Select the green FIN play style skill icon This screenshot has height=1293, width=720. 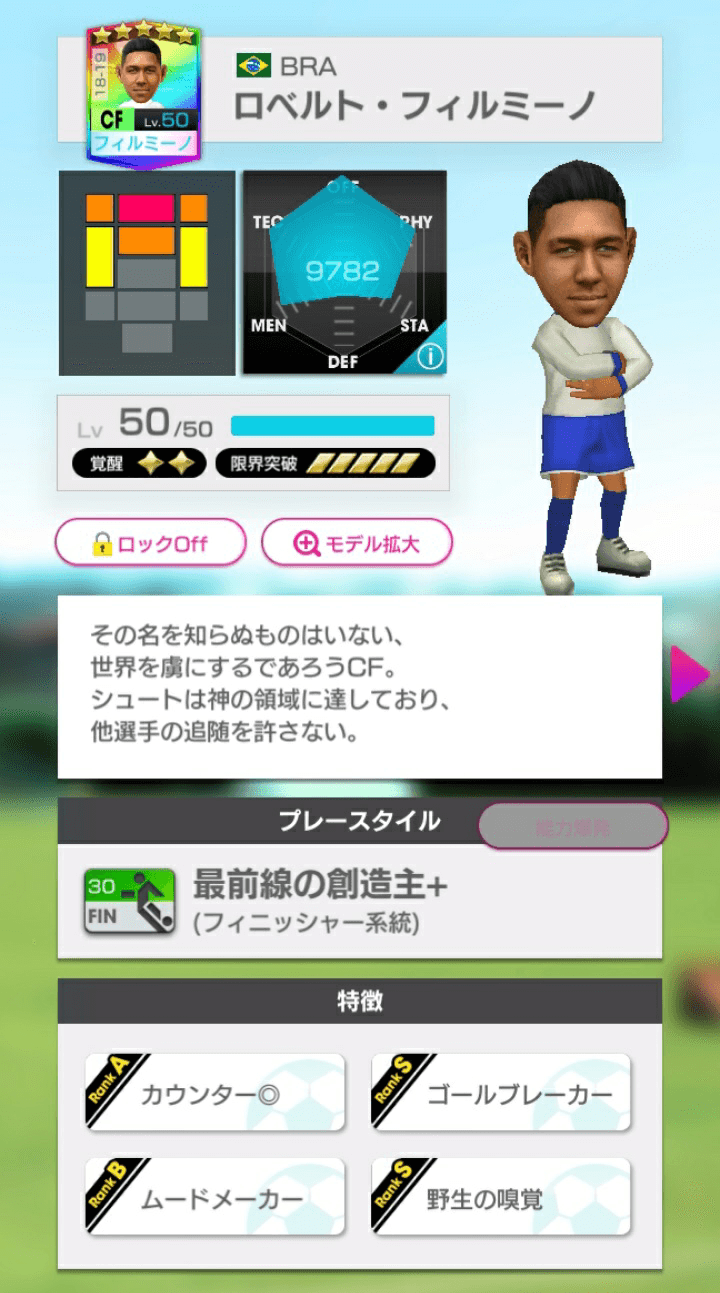pos(126,899)
